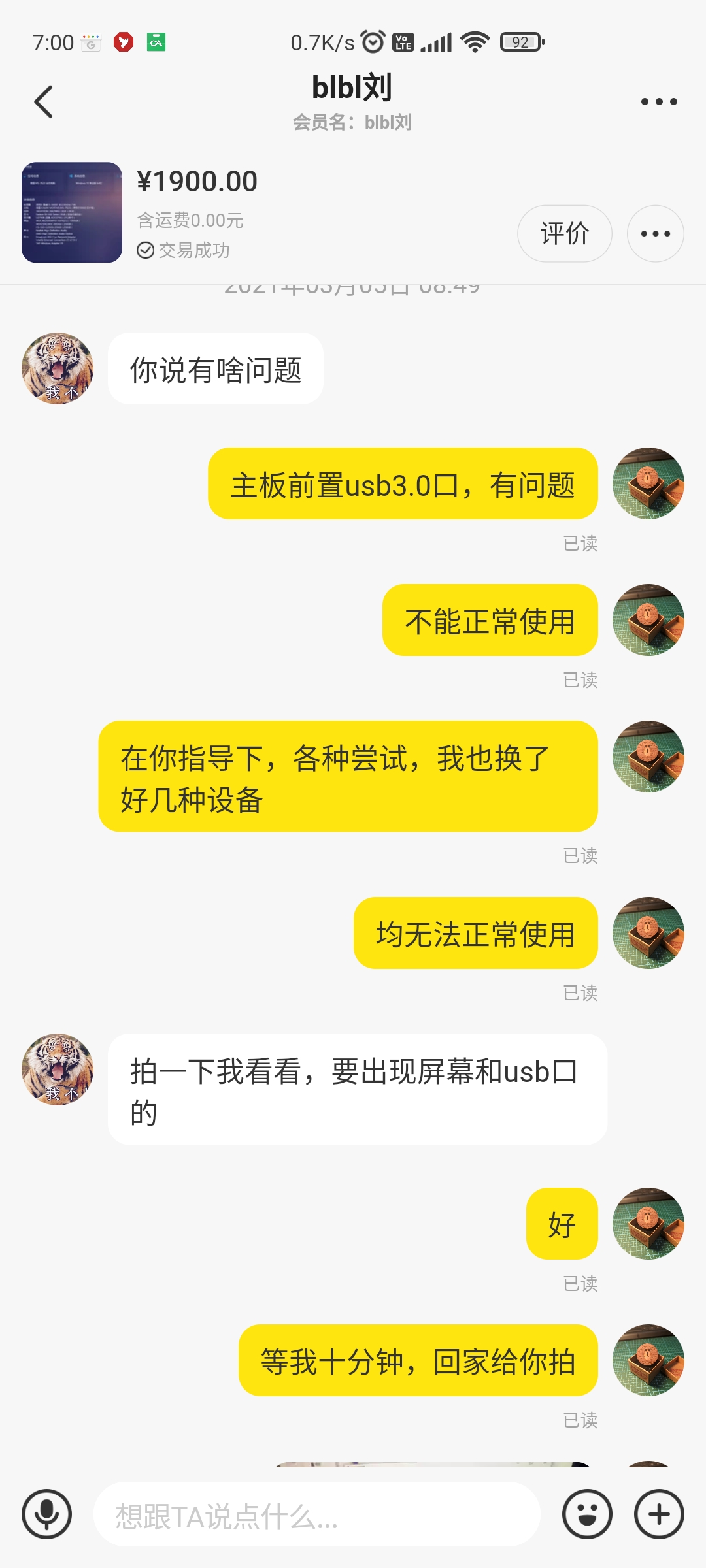Open chat overflow menu in header

(x=658, y=102)
